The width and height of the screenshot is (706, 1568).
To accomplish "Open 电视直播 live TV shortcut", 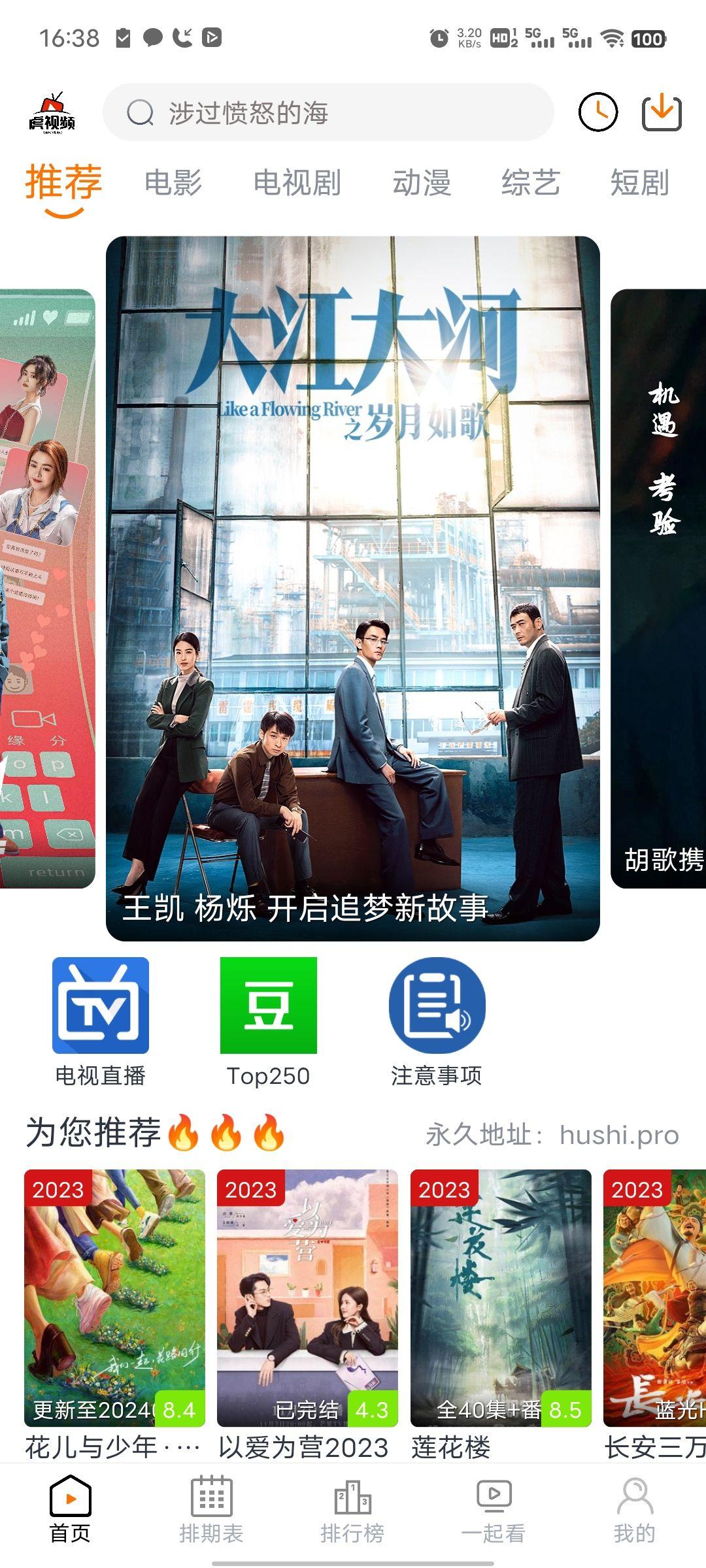I will pos(101,1019).
